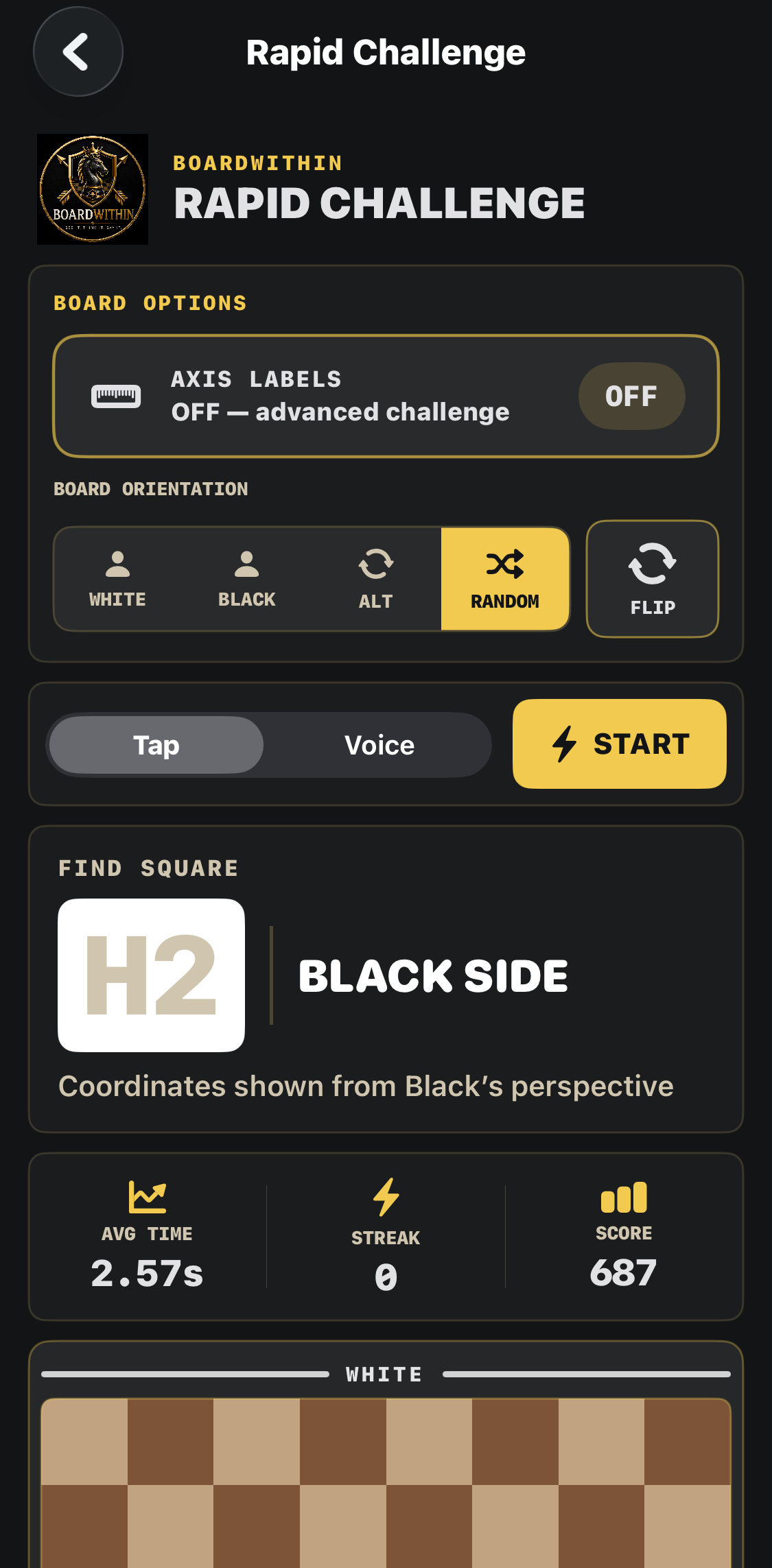Select WHITE board orientation
Screen dimensions: 772x1568
click(x=118, y=579)
